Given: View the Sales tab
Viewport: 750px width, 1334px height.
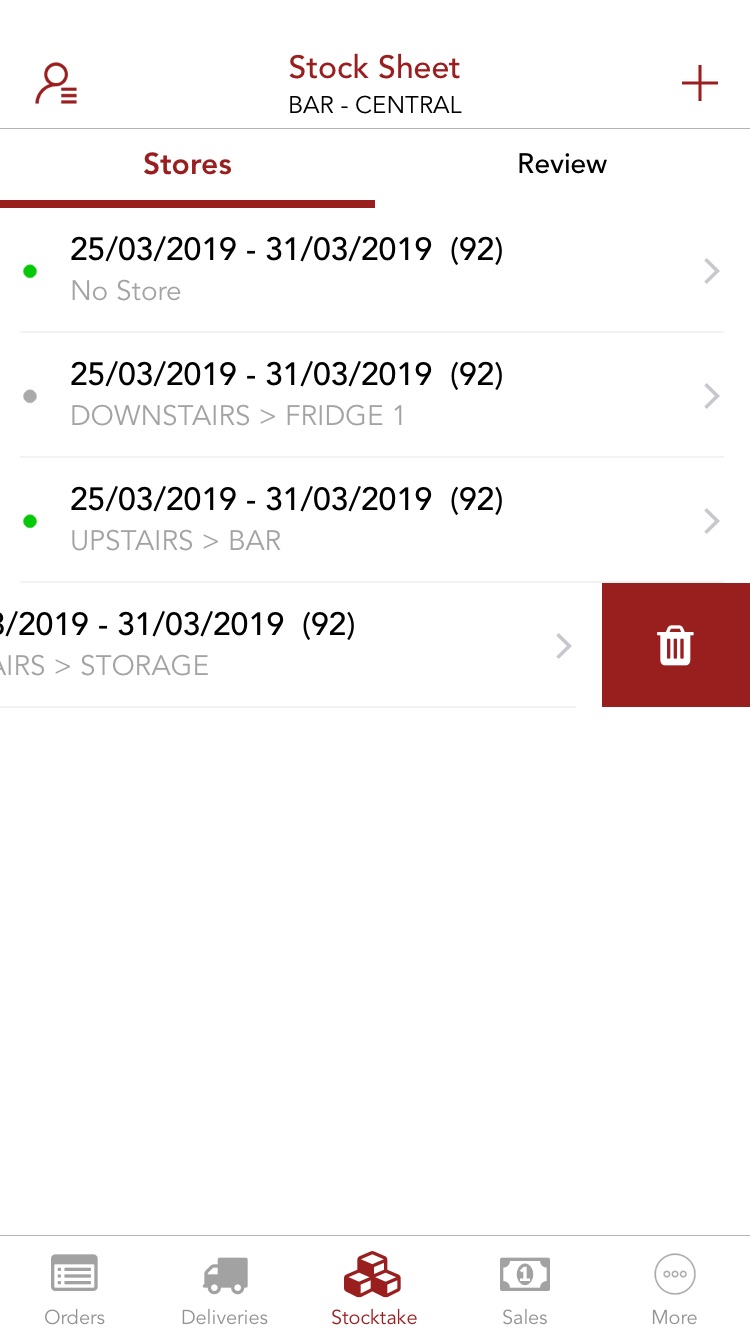Looking at the screenshot, I should (x=525, y=1288).
